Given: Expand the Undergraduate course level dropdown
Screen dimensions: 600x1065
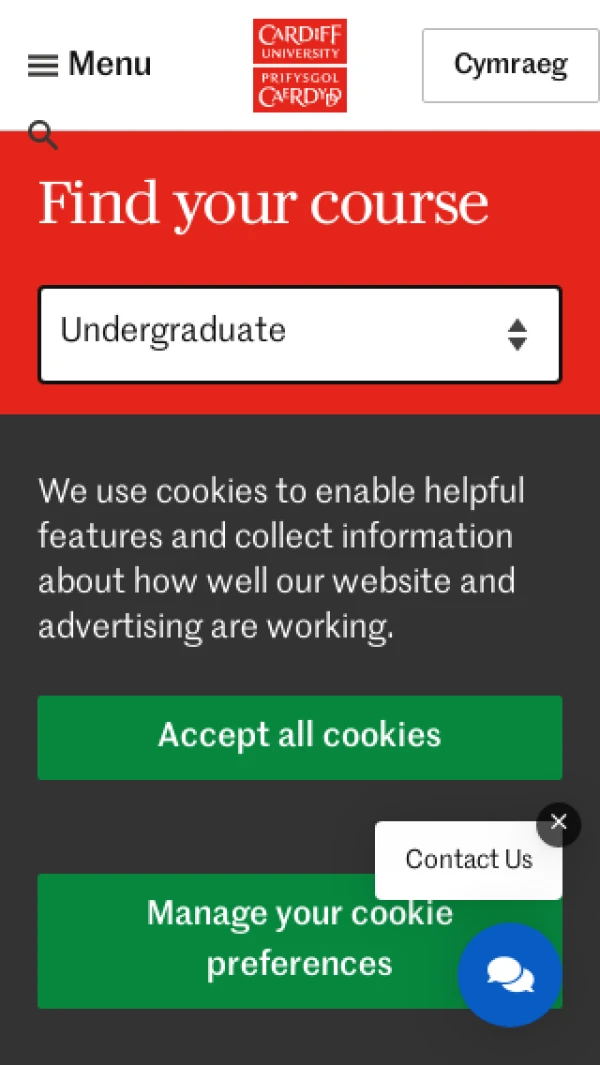Looking at the screenshot, I should pos(299,334).
